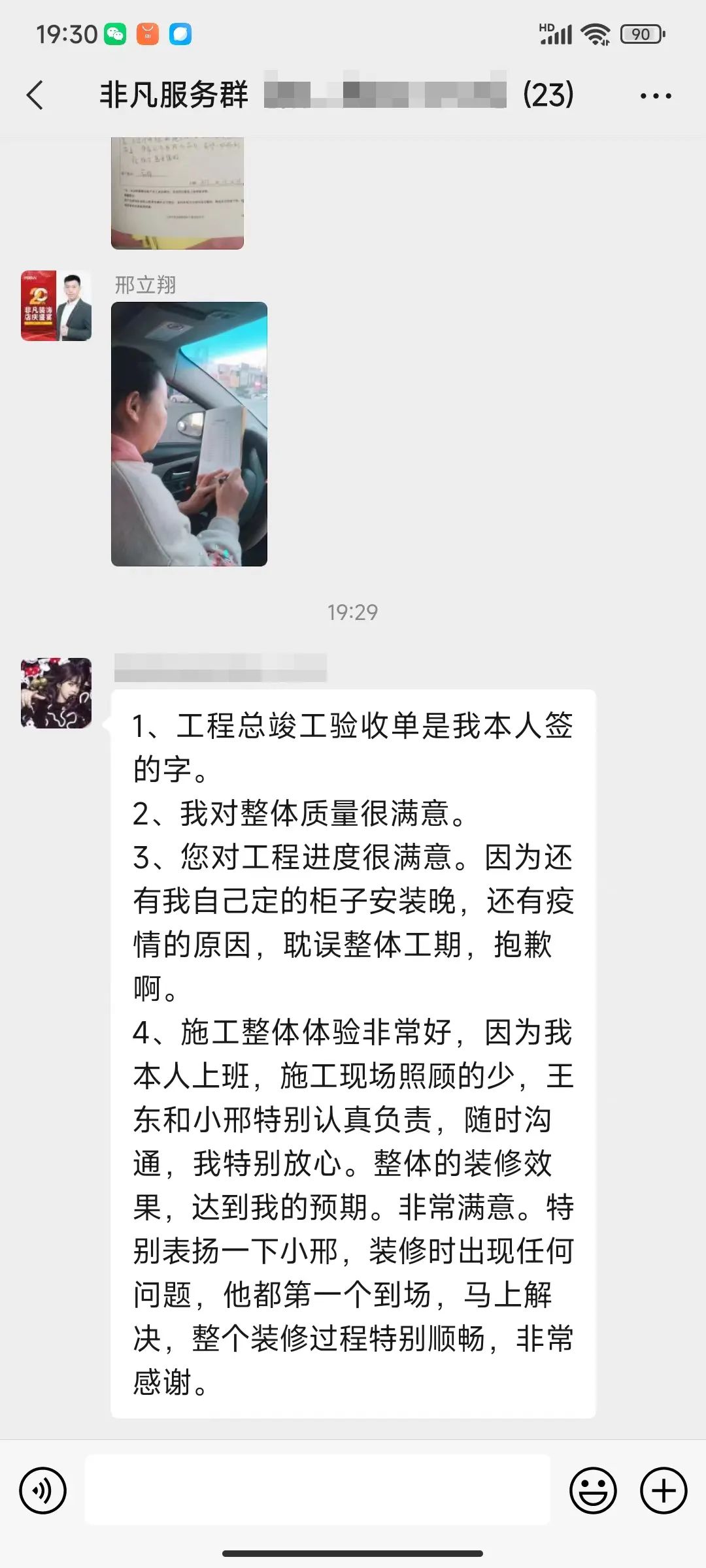Switch to voice message input

(43, 1491)
